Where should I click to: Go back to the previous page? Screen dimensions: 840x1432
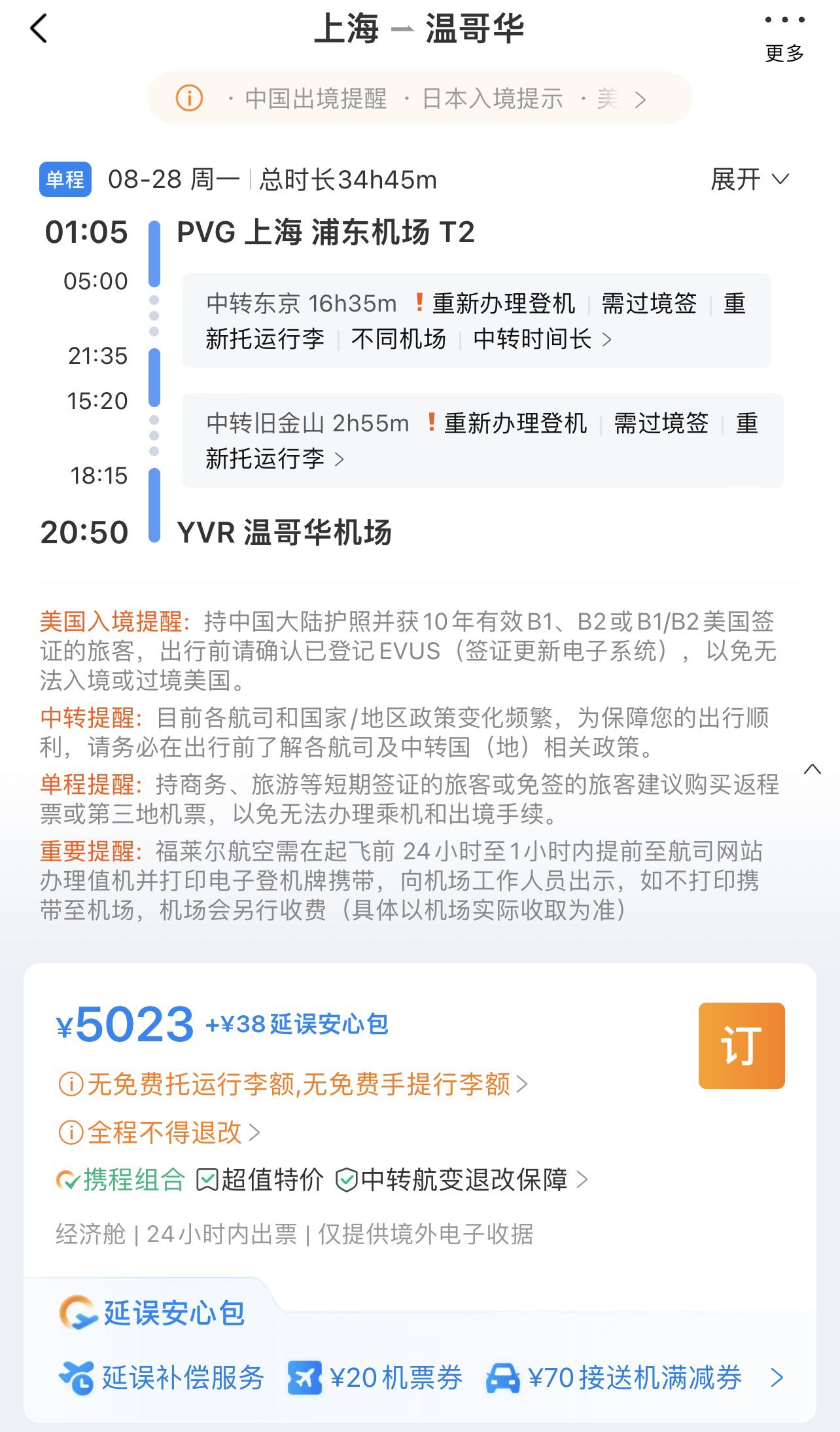coord(39,29)
